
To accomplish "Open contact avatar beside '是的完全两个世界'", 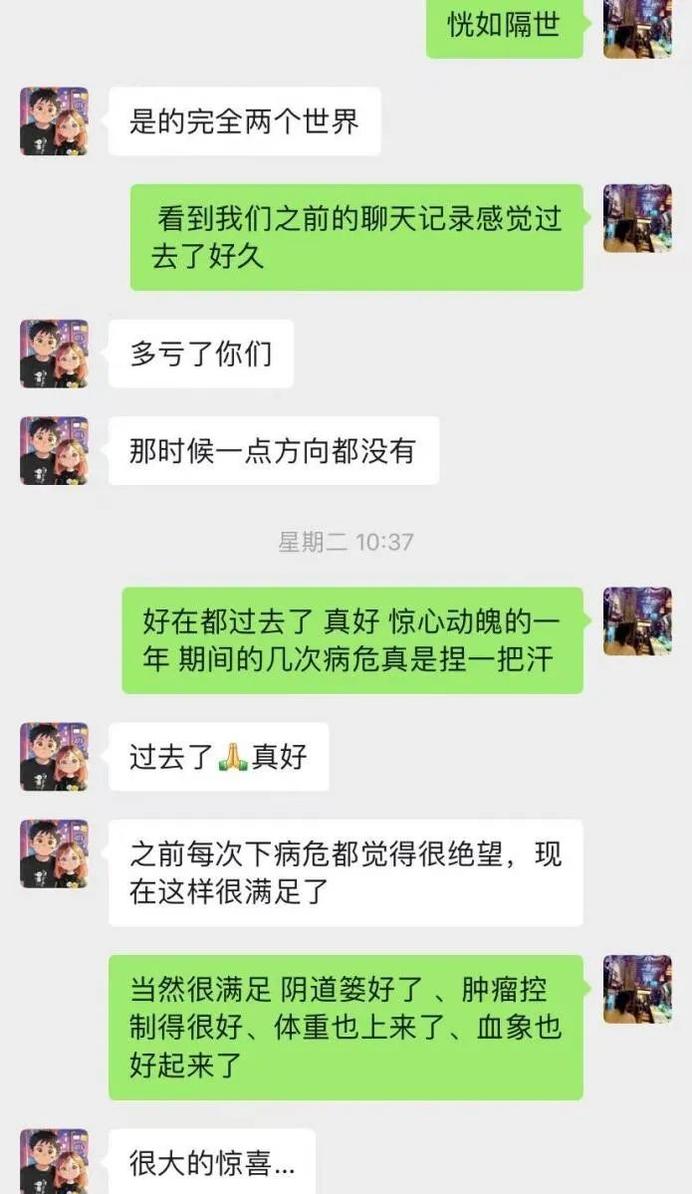I will tap(54, 121).
